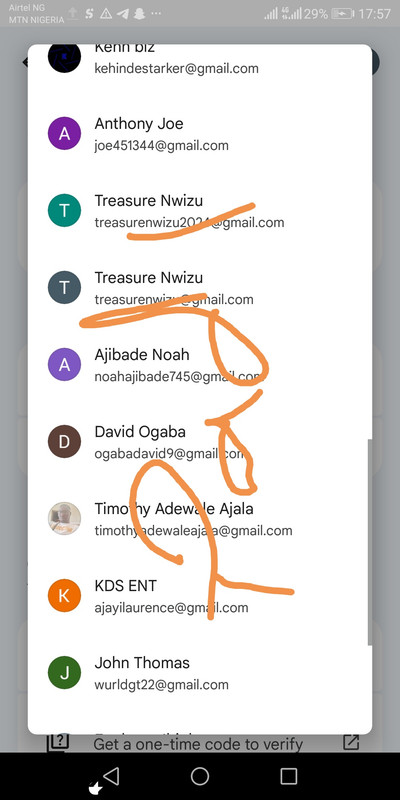This screenshot has height=800, width=400.
Task: Select David Ogaba's account
Action: coord(199,442)
